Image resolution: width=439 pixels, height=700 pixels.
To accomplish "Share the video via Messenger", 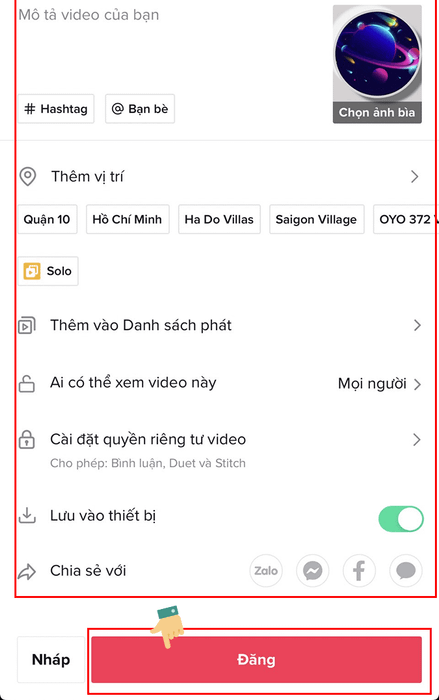I will [313, 570].
